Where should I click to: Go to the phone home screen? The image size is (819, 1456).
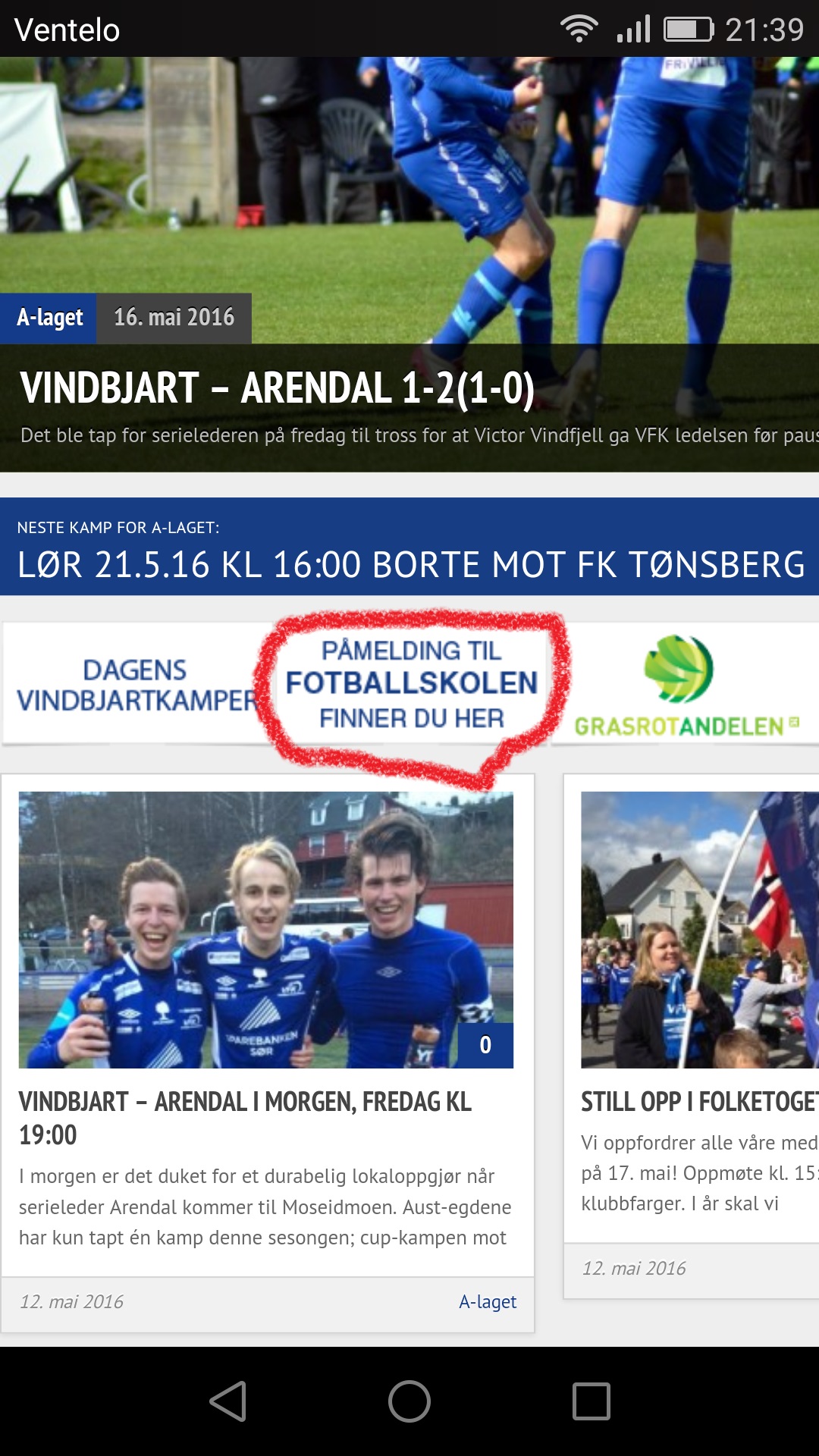pyautogui.click(x=409, y=1401)
